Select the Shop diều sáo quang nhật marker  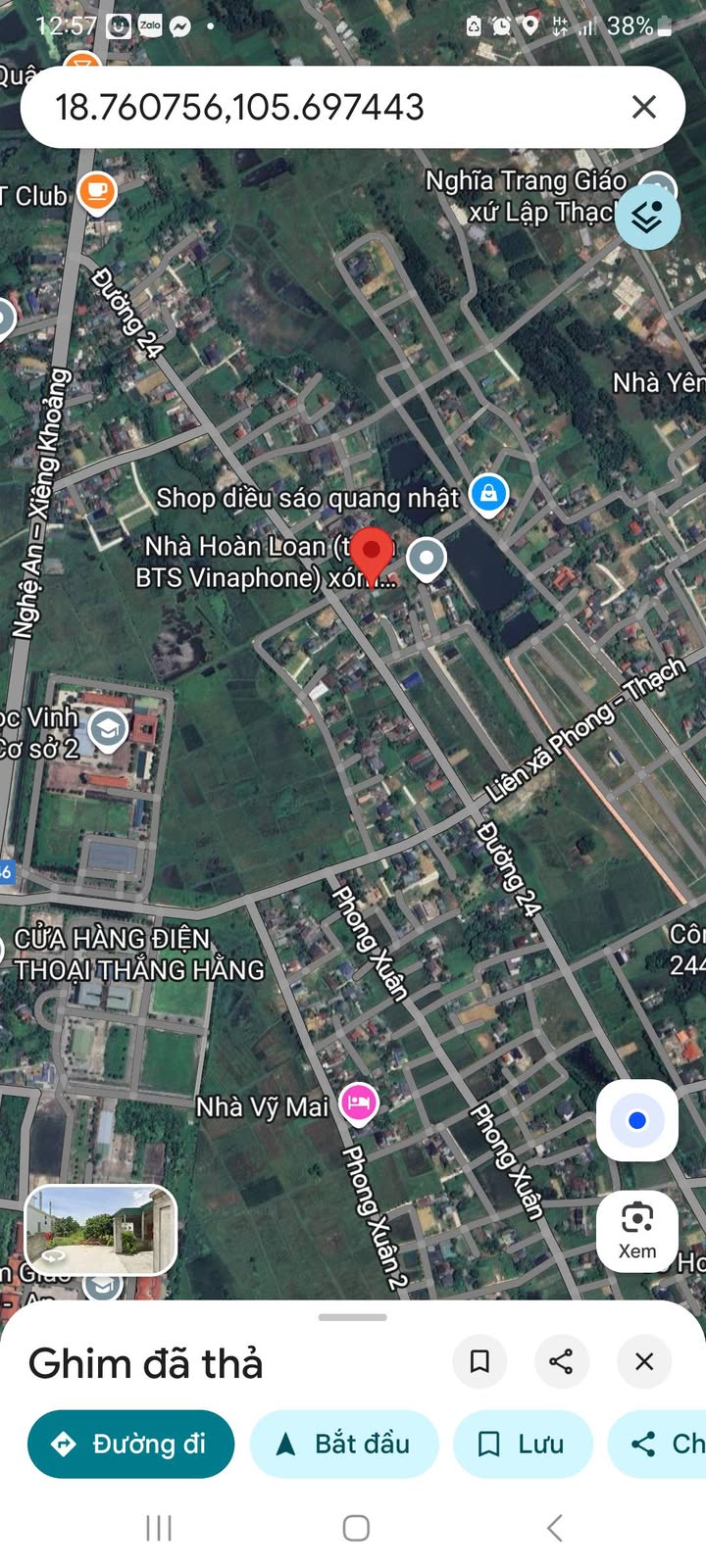[488, 495]
